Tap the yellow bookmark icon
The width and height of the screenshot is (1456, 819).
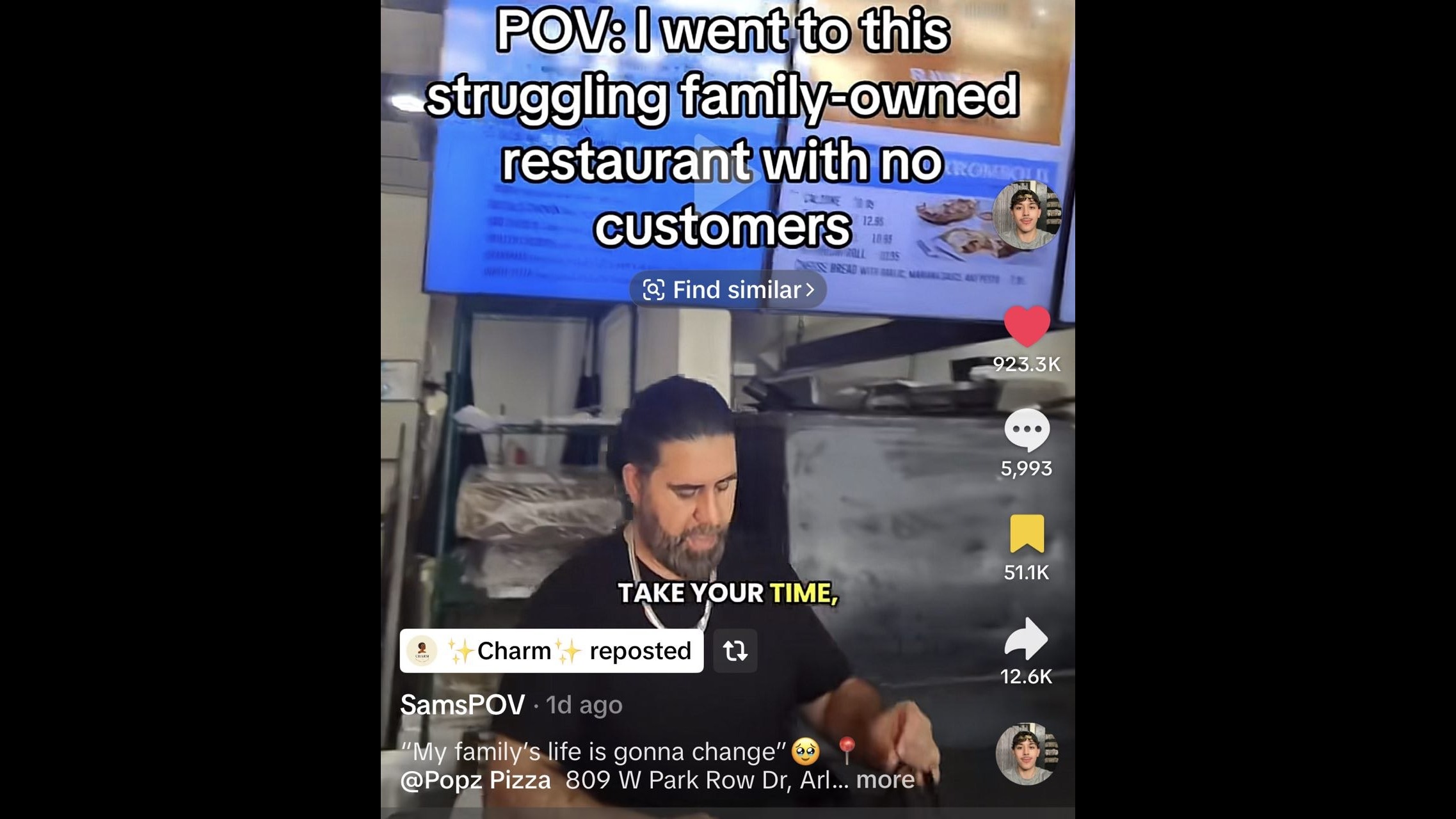[x=1027, y=534]
